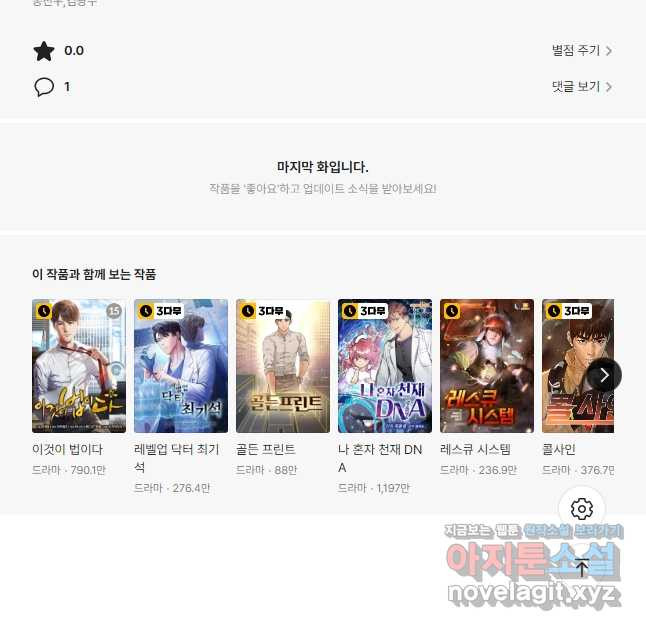This screenshot has height=631, width=646.
Task: Open the 나 혼자 천재 DNA card
Action: pos(385,365)
